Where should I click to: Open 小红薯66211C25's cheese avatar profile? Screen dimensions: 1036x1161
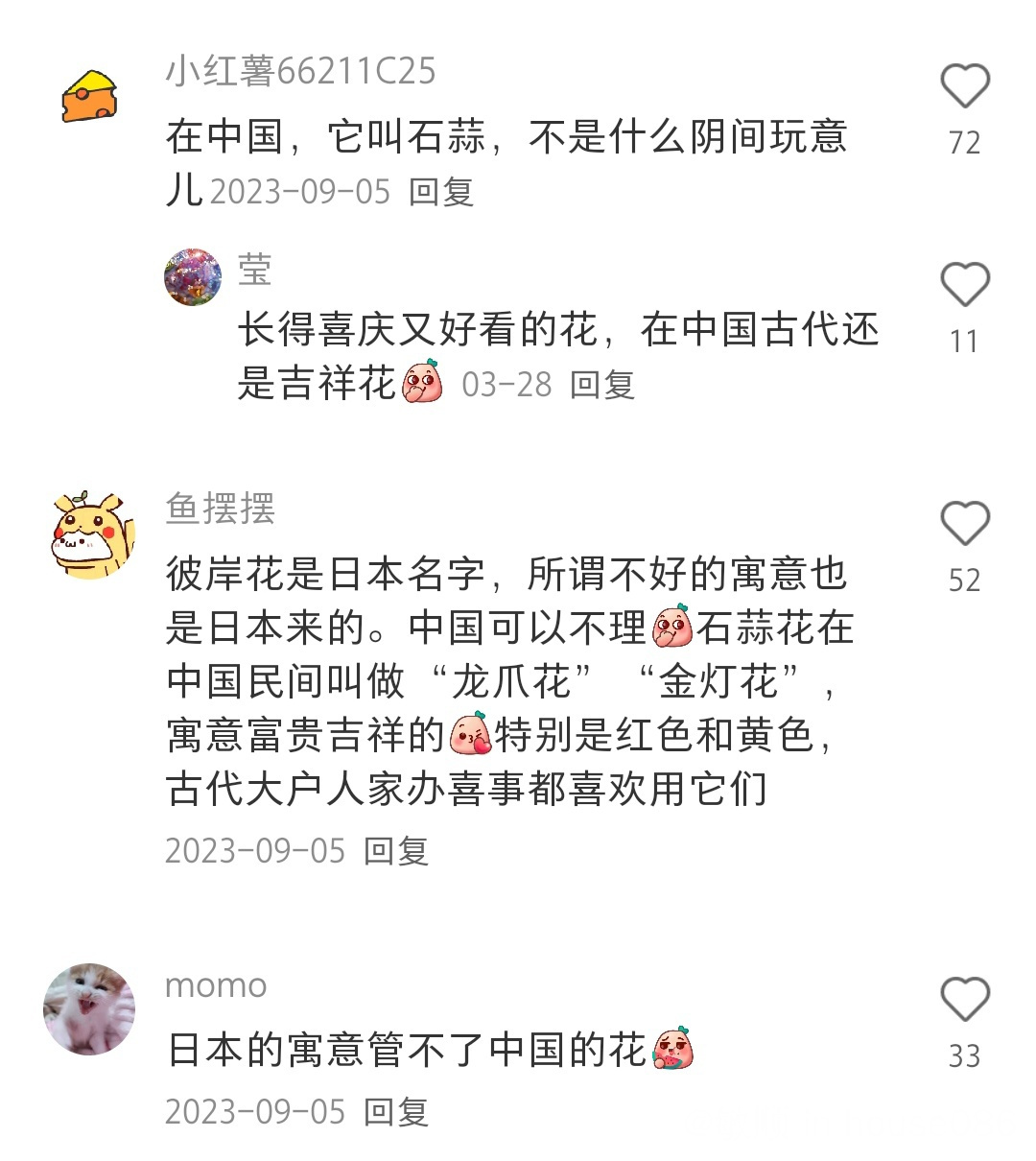pyautogui.click(x=89, y=96)
